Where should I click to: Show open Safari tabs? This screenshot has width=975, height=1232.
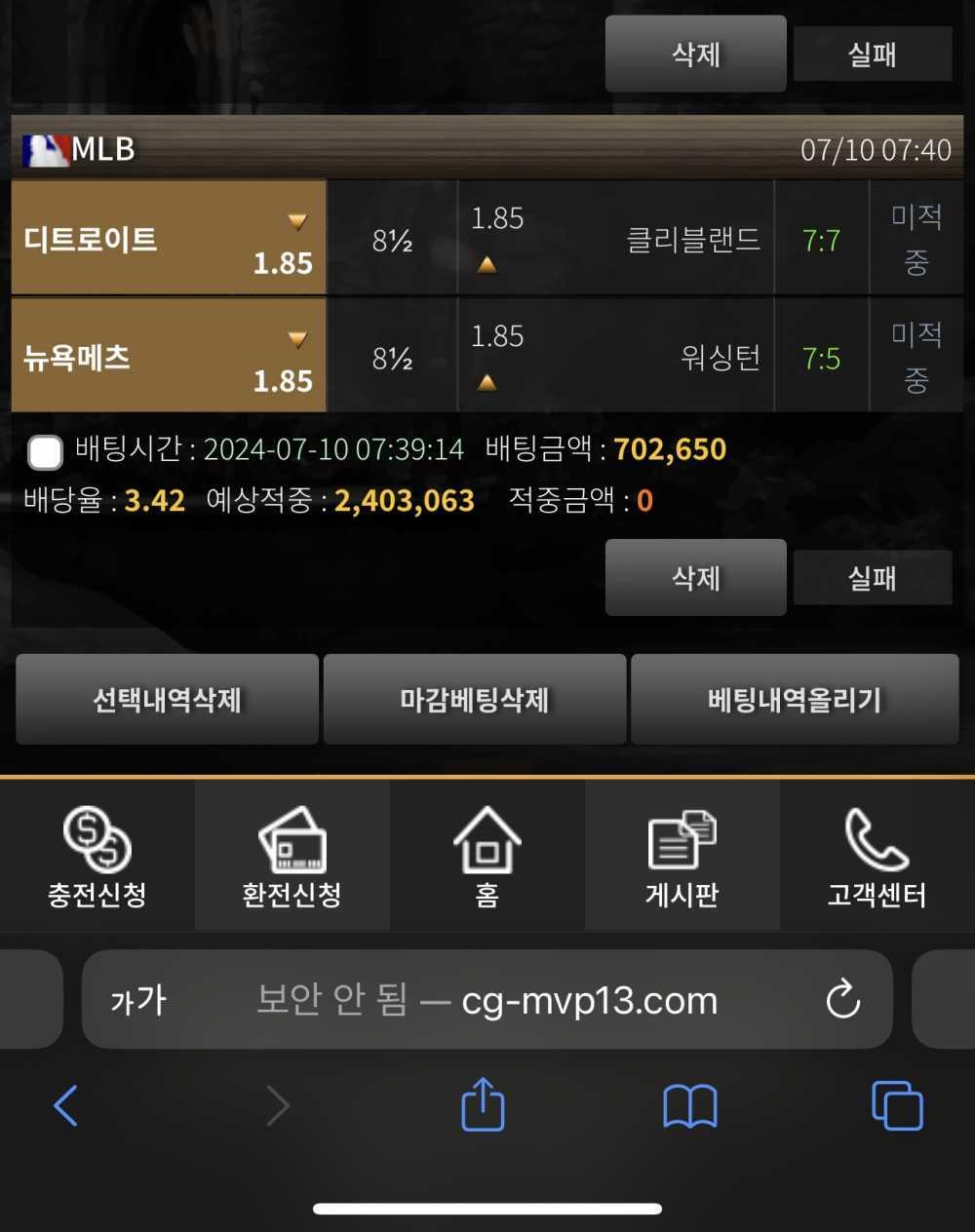(897, 1105)
